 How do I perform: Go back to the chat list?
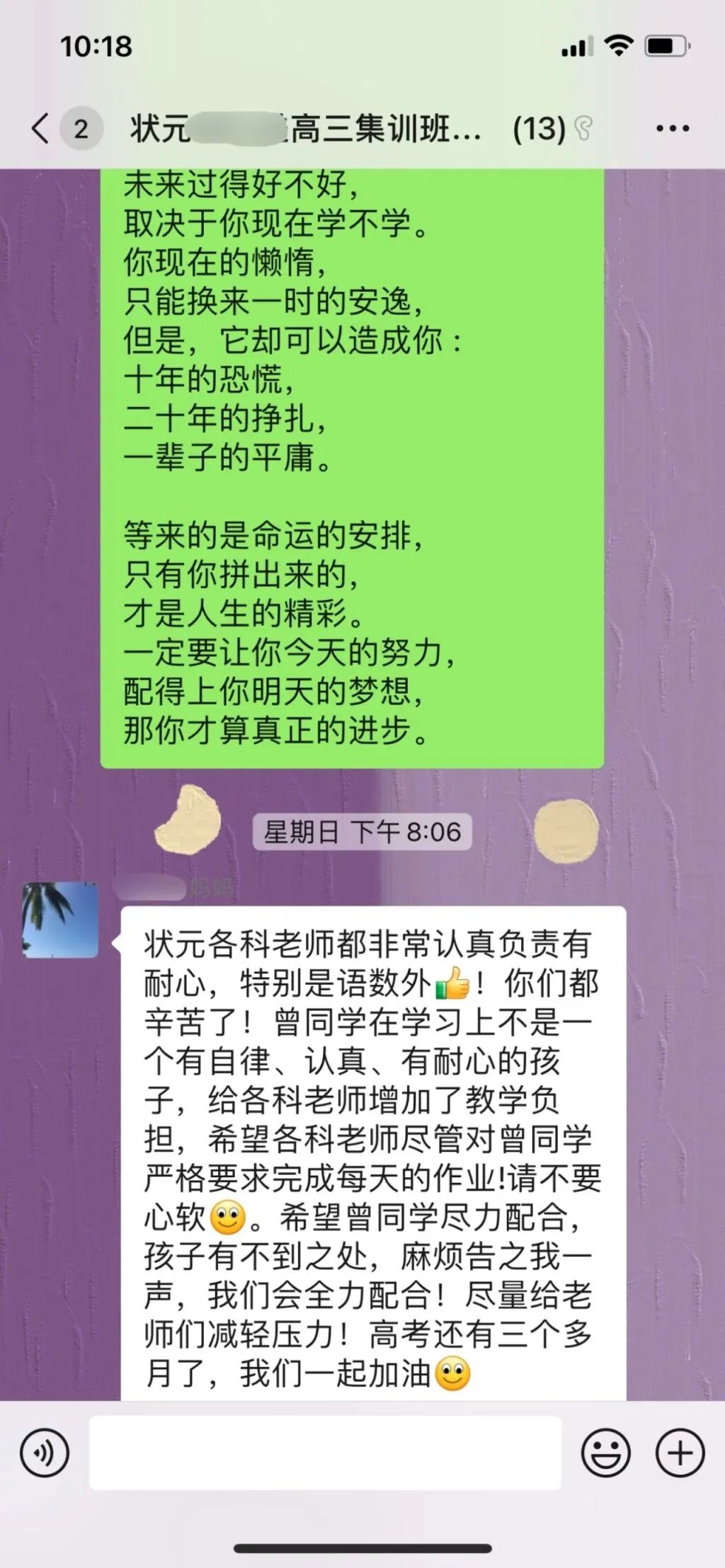tap(41, 129)
